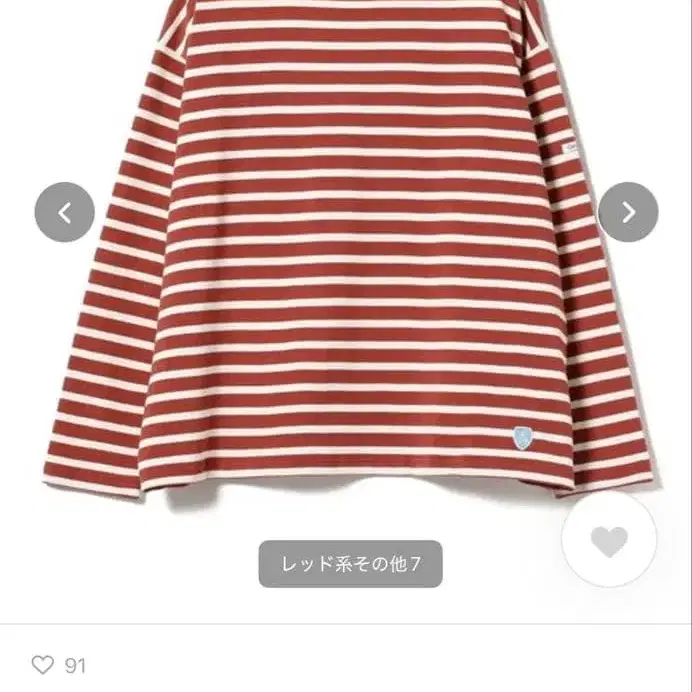The width and height of the screenshot is (692, 692).
Task: Tap the heart icon beside 91
Action: point(42,665)
